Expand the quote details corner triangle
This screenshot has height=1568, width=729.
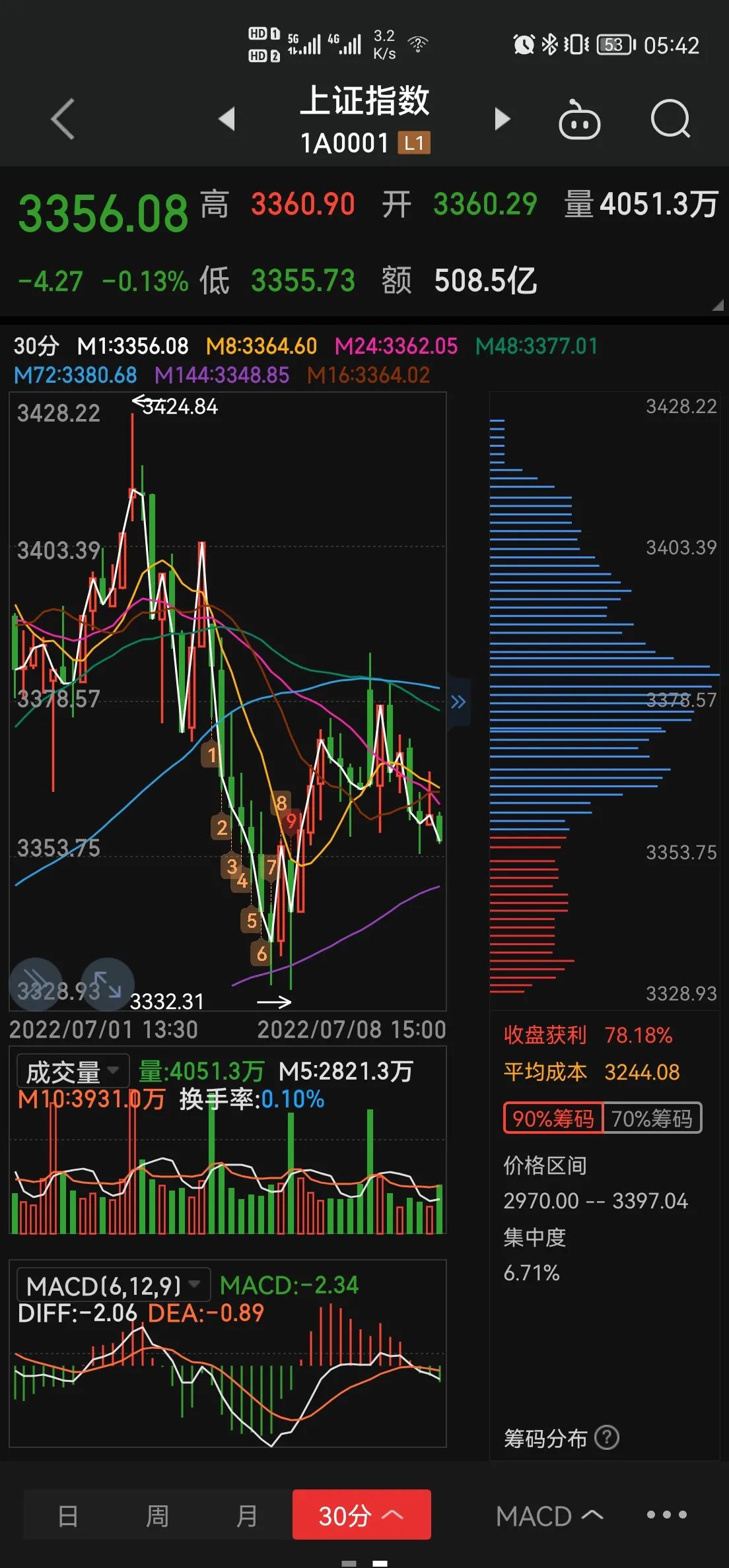[718, 305]
